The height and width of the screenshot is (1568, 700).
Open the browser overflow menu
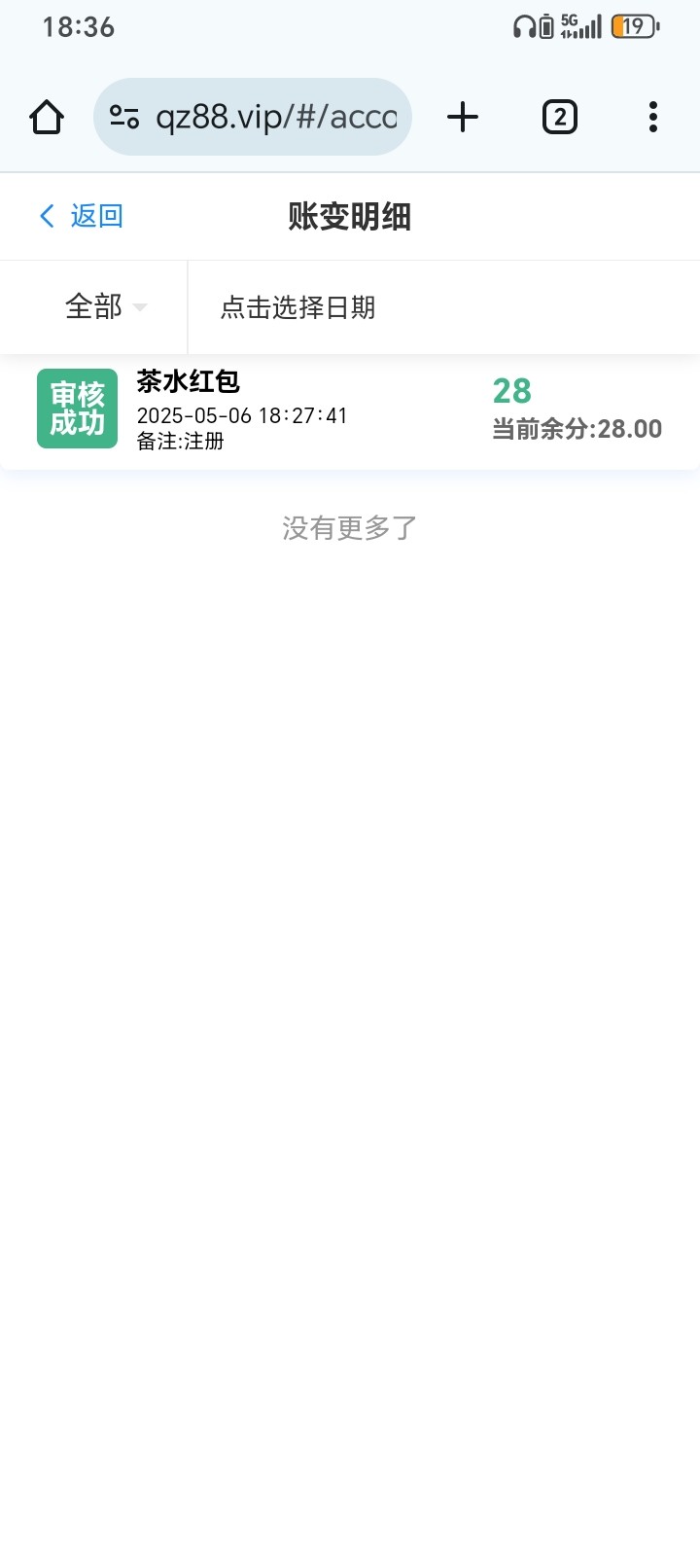(x=653, y=118)
